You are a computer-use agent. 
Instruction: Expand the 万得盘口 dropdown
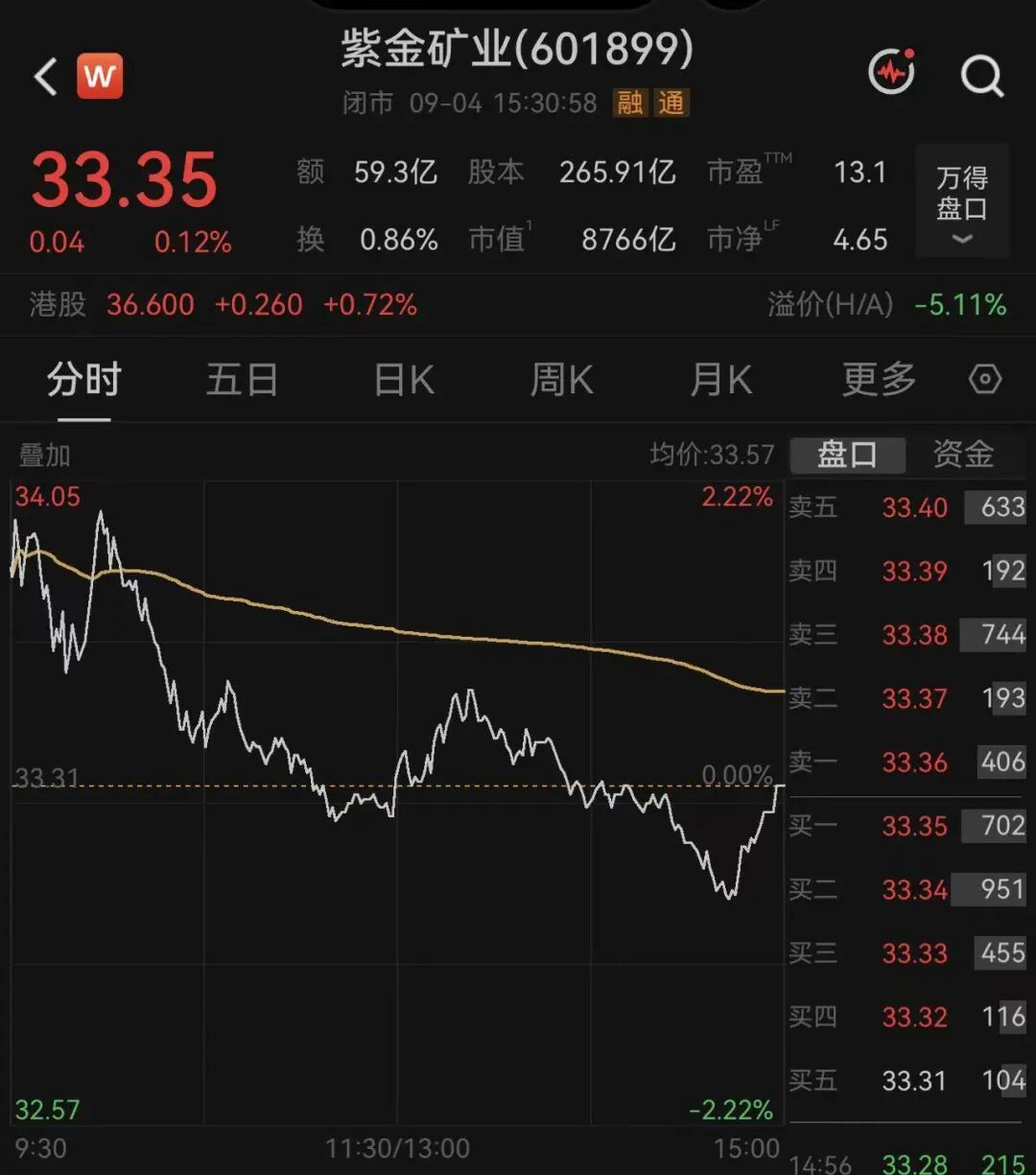(962, 201)
